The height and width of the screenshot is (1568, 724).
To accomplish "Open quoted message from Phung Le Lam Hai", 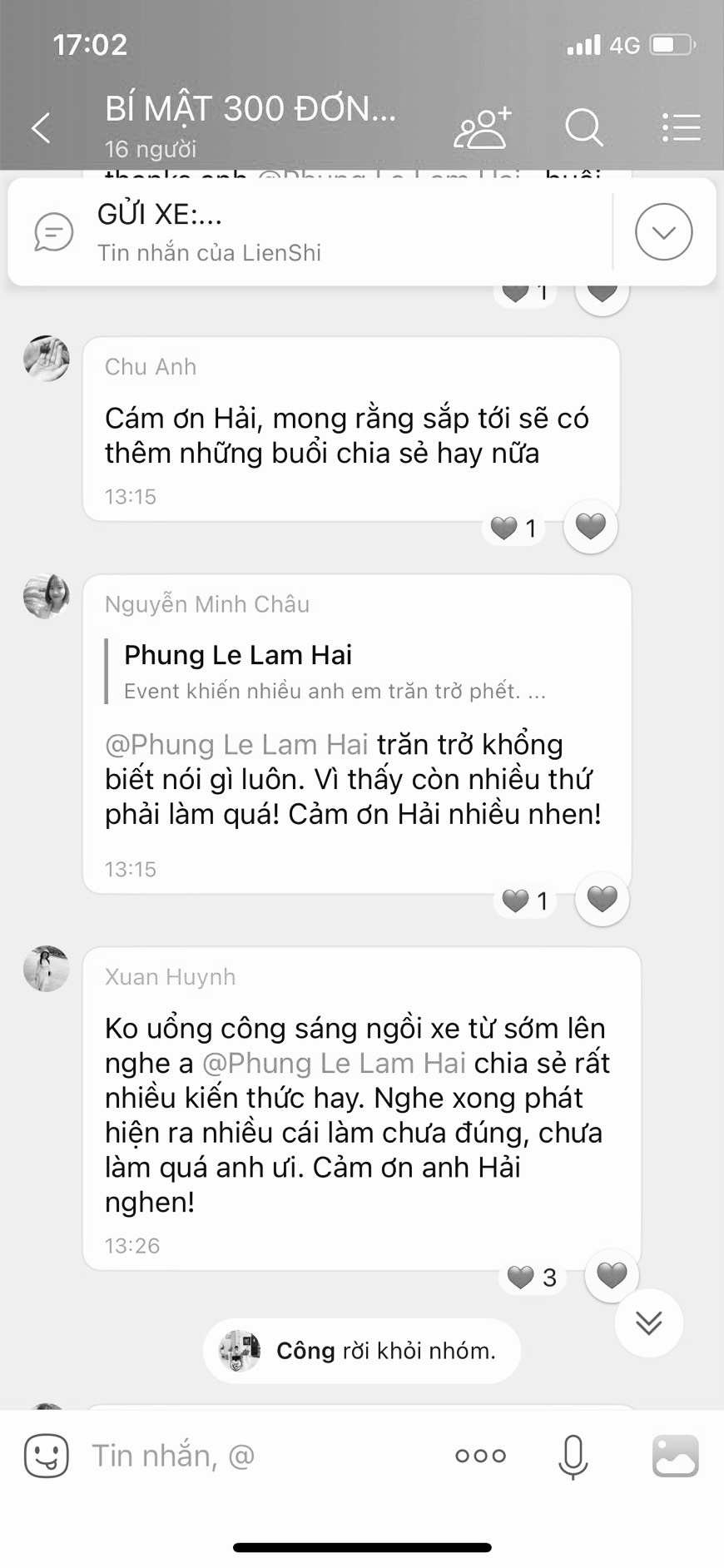I will click(x=333, y=672).
